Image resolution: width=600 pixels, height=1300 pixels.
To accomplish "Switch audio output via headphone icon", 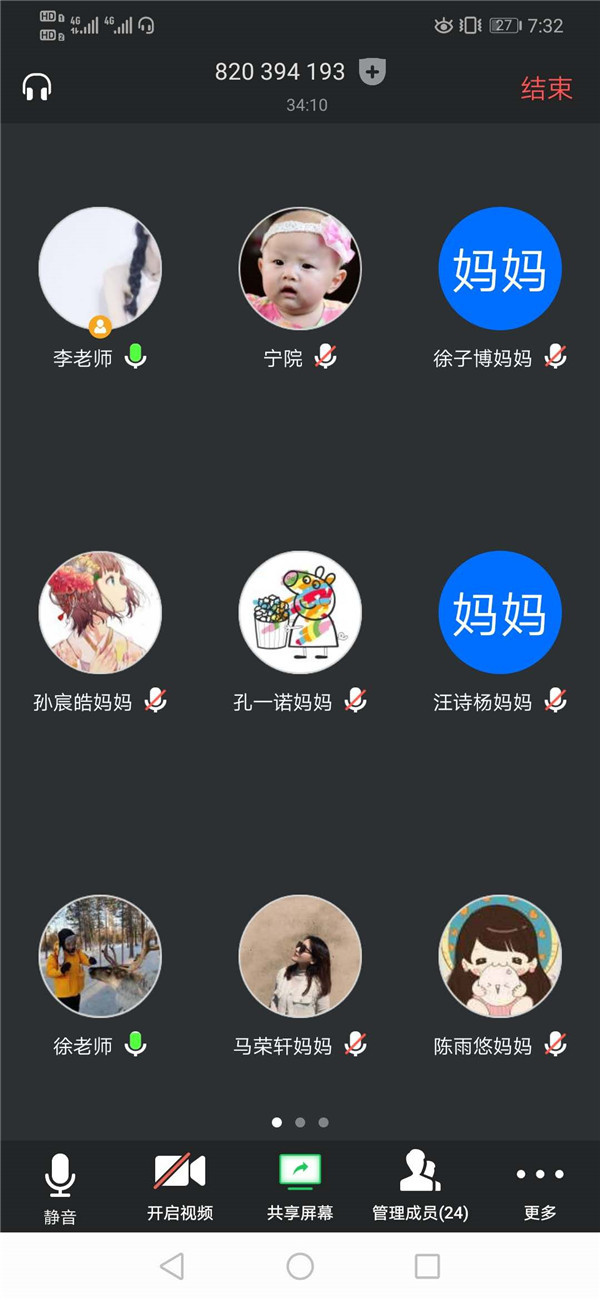I will point(37,88).
